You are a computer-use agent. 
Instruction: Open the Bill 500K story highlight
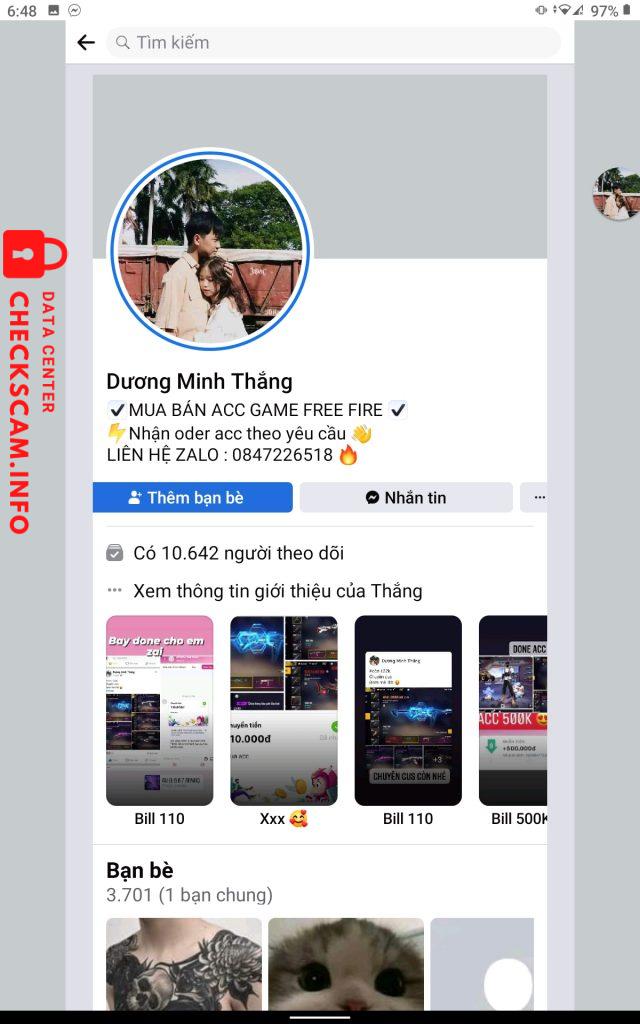point(513,711)
